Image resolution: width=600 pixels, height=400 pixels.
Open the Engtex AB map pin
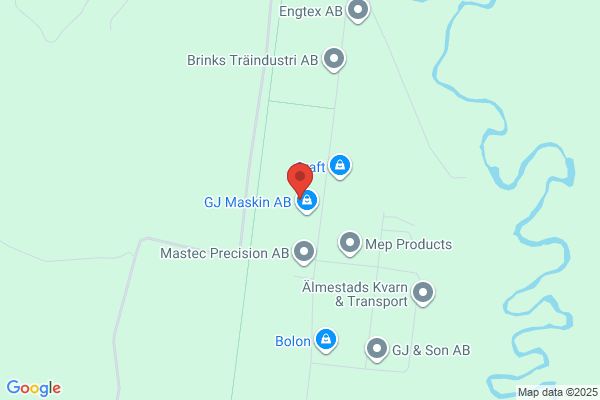coord(358,10)
